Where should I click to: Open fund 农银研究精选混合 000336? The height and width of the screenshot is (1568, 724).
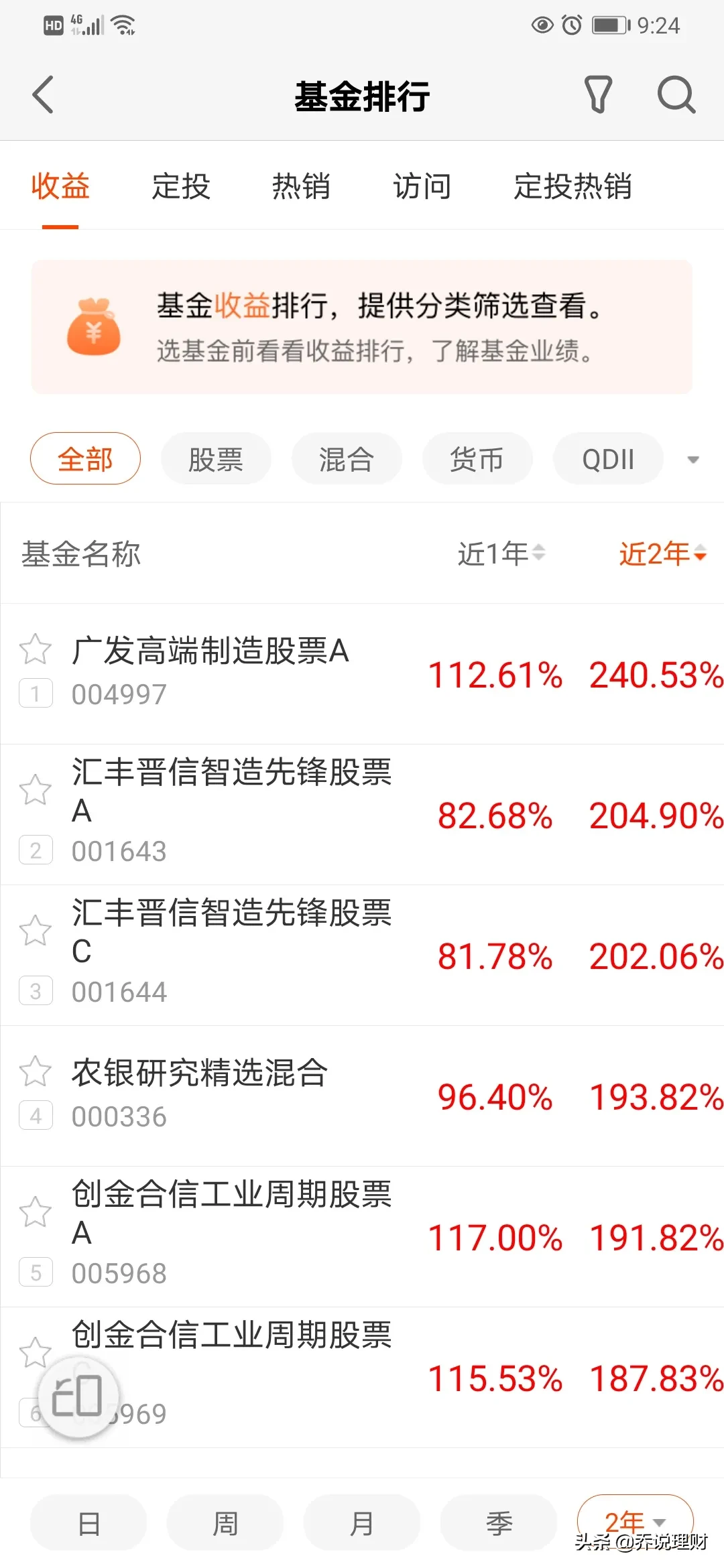tap(362, 1096)
